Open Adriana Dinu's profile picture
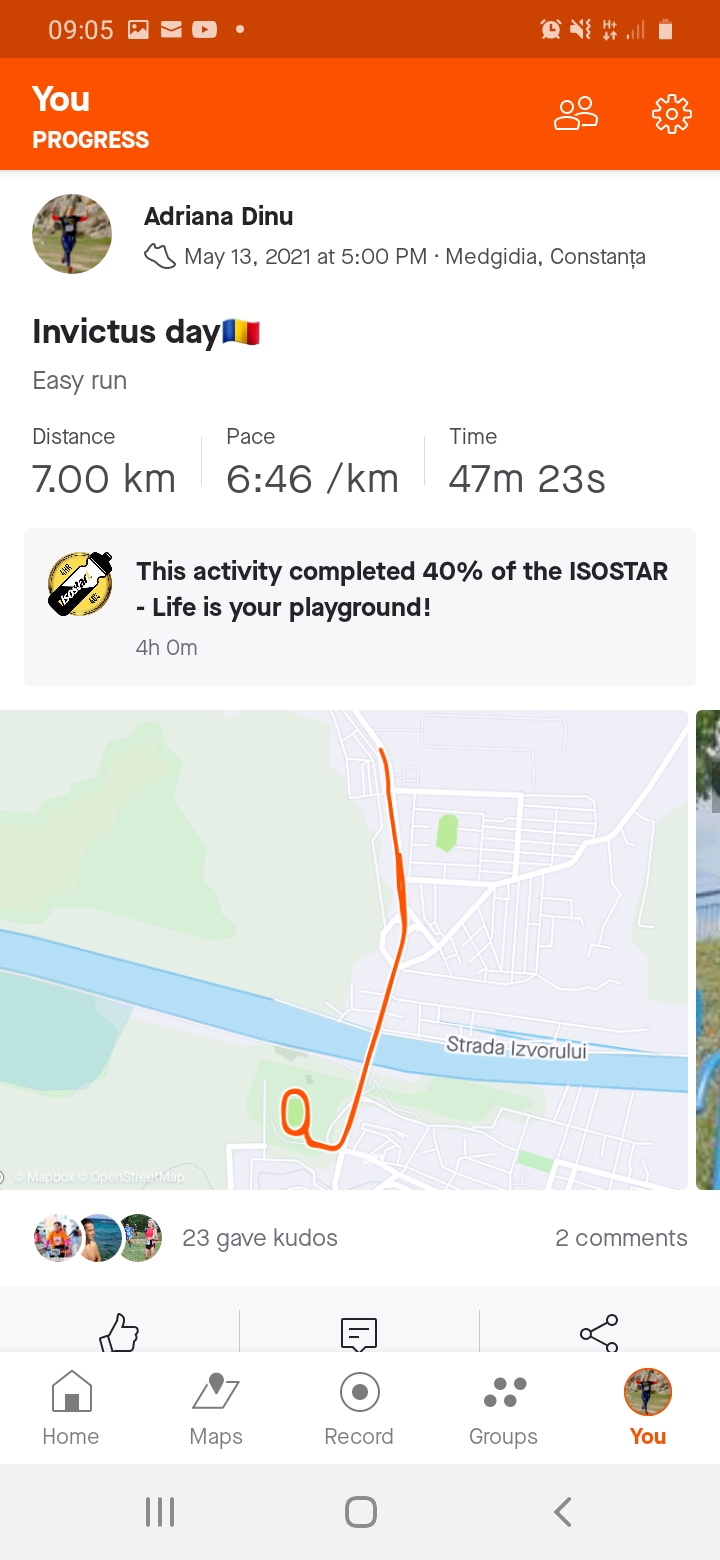 pyautogui.click(x=72, y=234)
